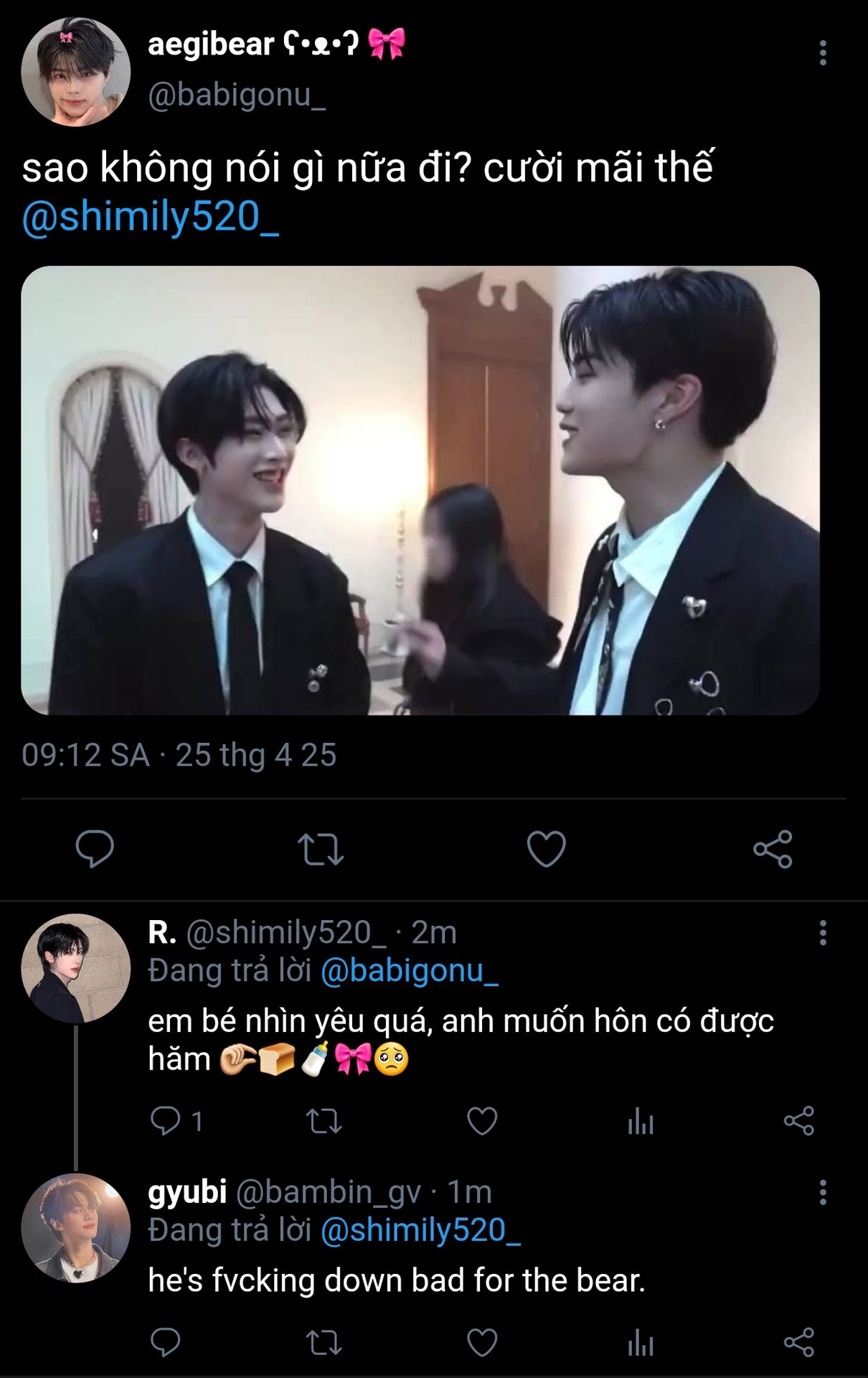Share gyubi's reply
Screen dimensions: 868x1378
pyautogui.click(x=799, y=1342)
